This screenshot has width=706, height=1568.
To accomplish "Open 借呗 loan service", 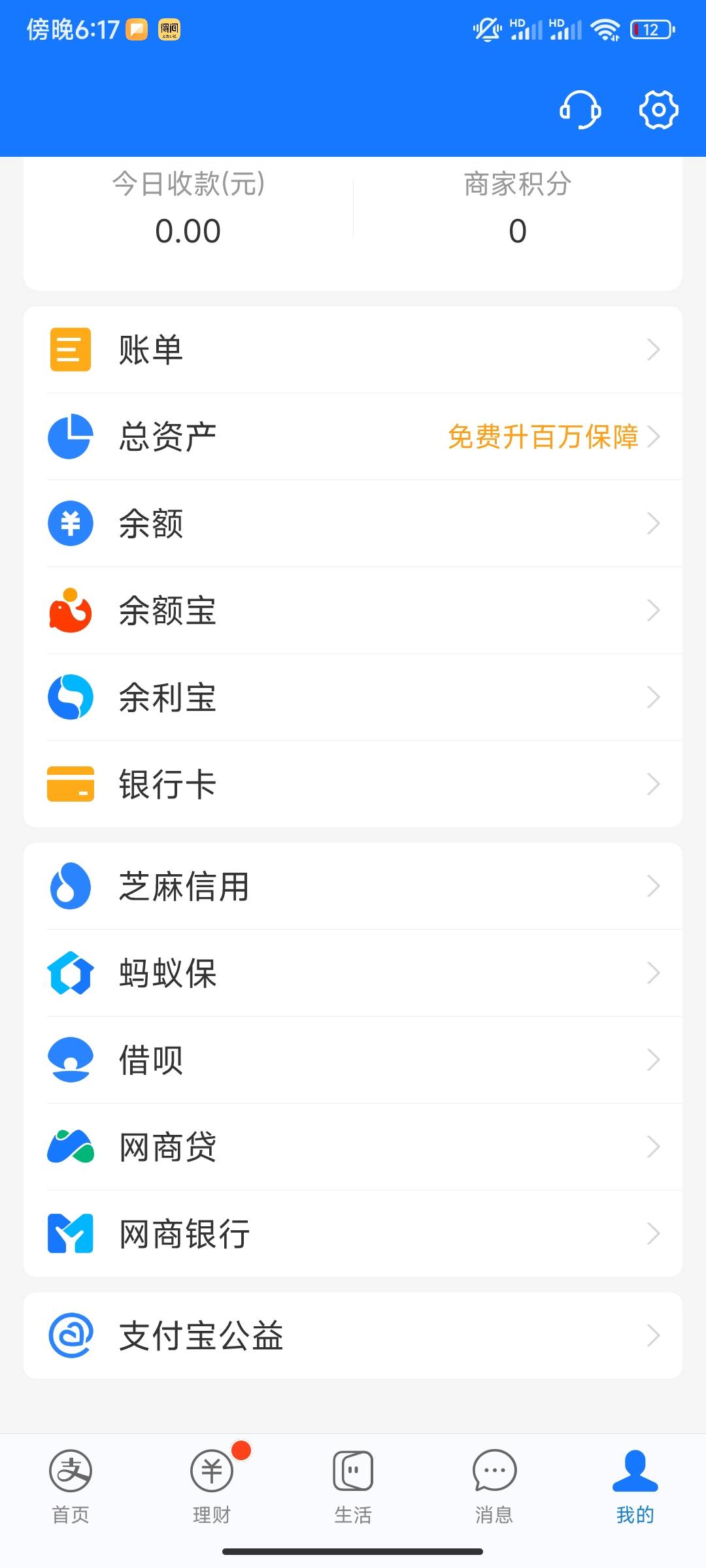I will [353, 1060].
